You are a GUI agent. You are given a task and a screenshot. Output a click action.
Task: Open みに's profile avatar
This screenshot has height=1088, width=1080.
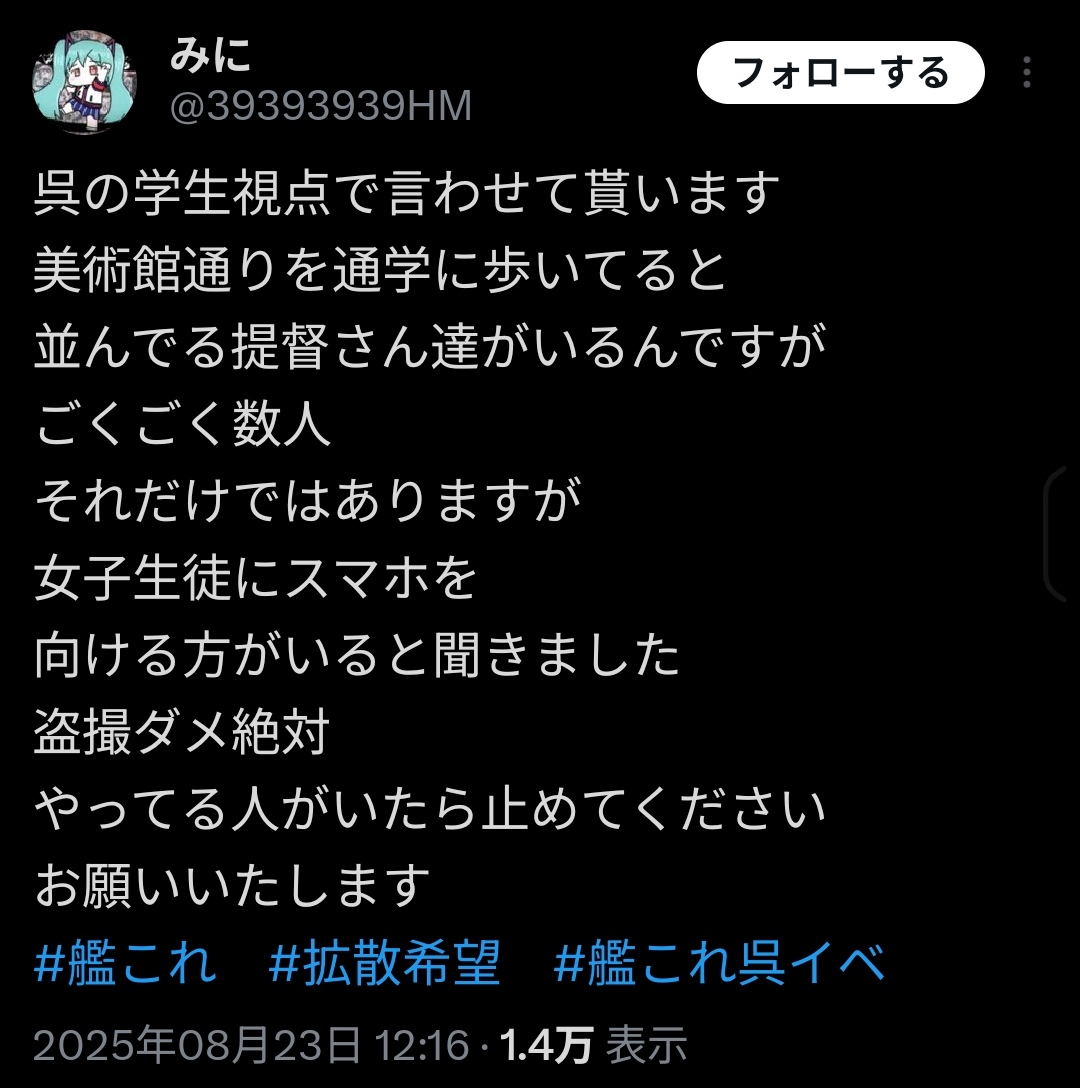(x=85, y=80)
